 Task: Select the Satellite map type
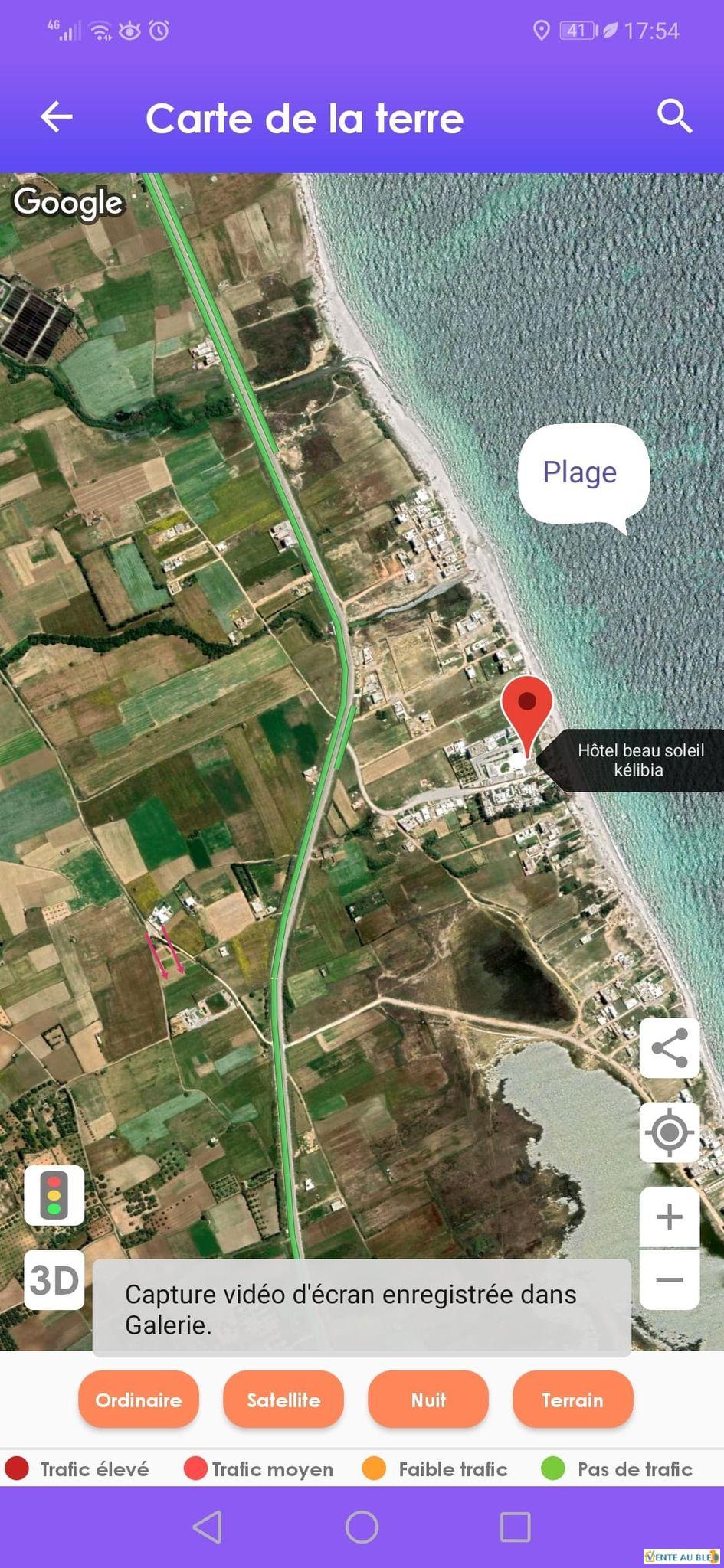click(283, 1400)
